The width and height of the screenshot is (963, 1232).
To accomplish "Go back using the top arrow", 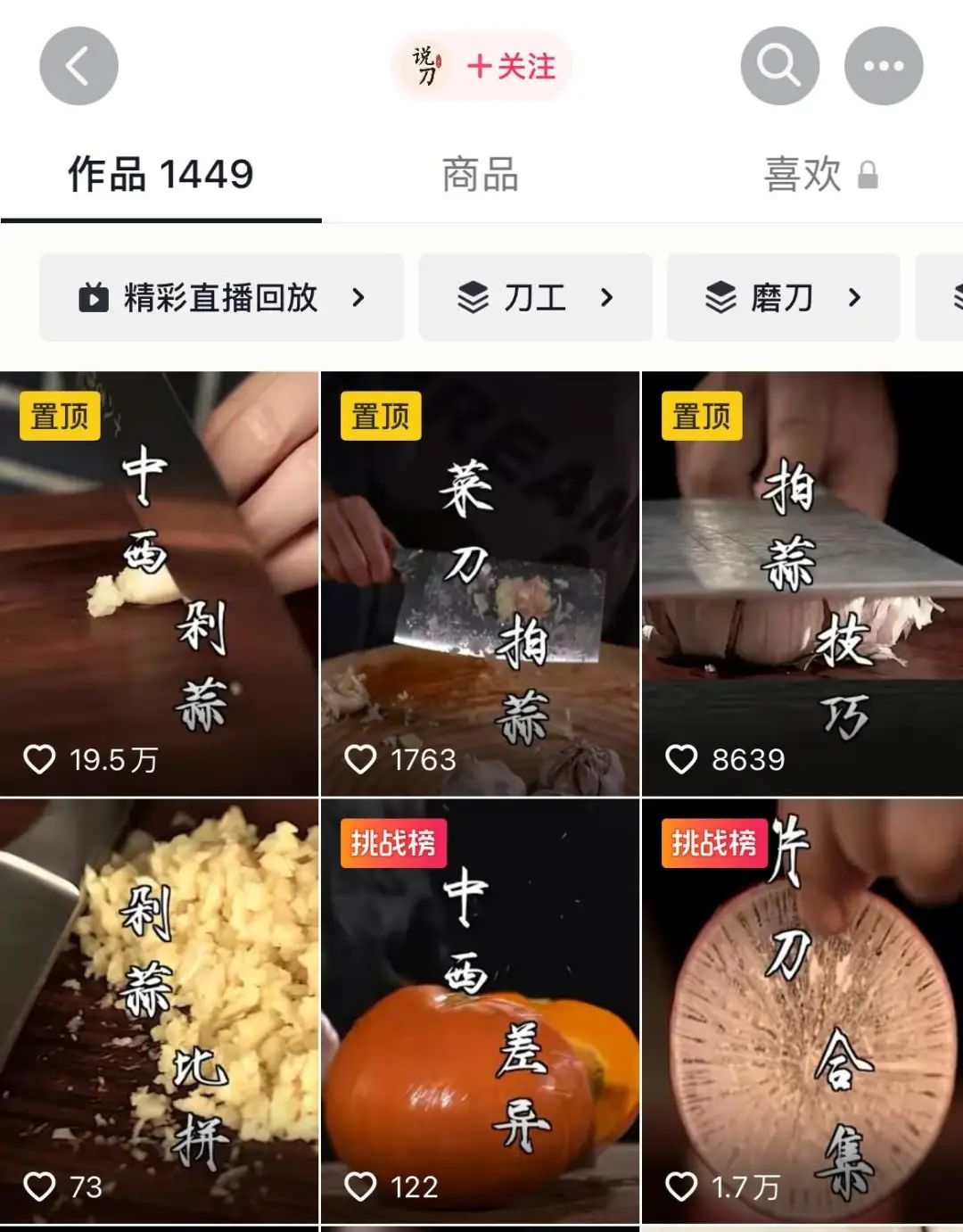I will 78,66.
